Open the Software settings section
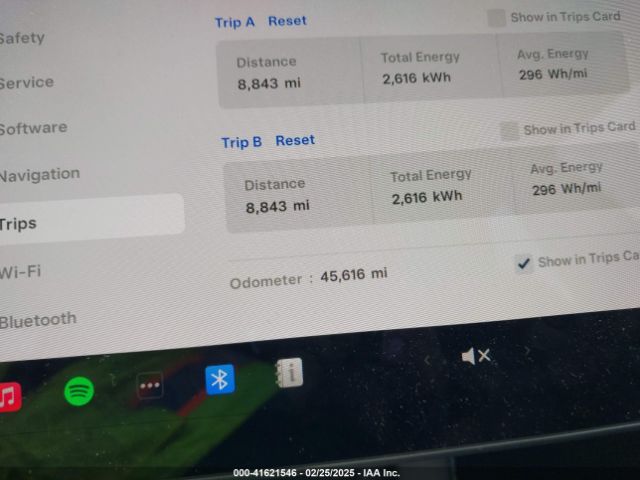 pos(33,128)
